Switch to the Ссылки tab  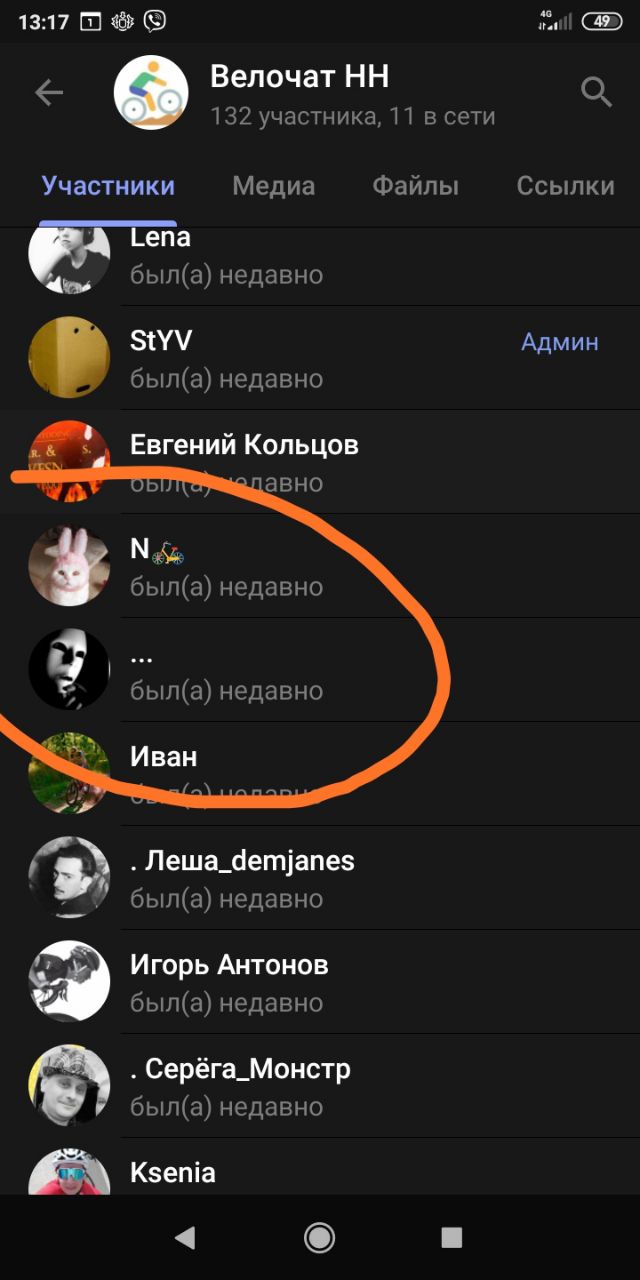point(565,186)
